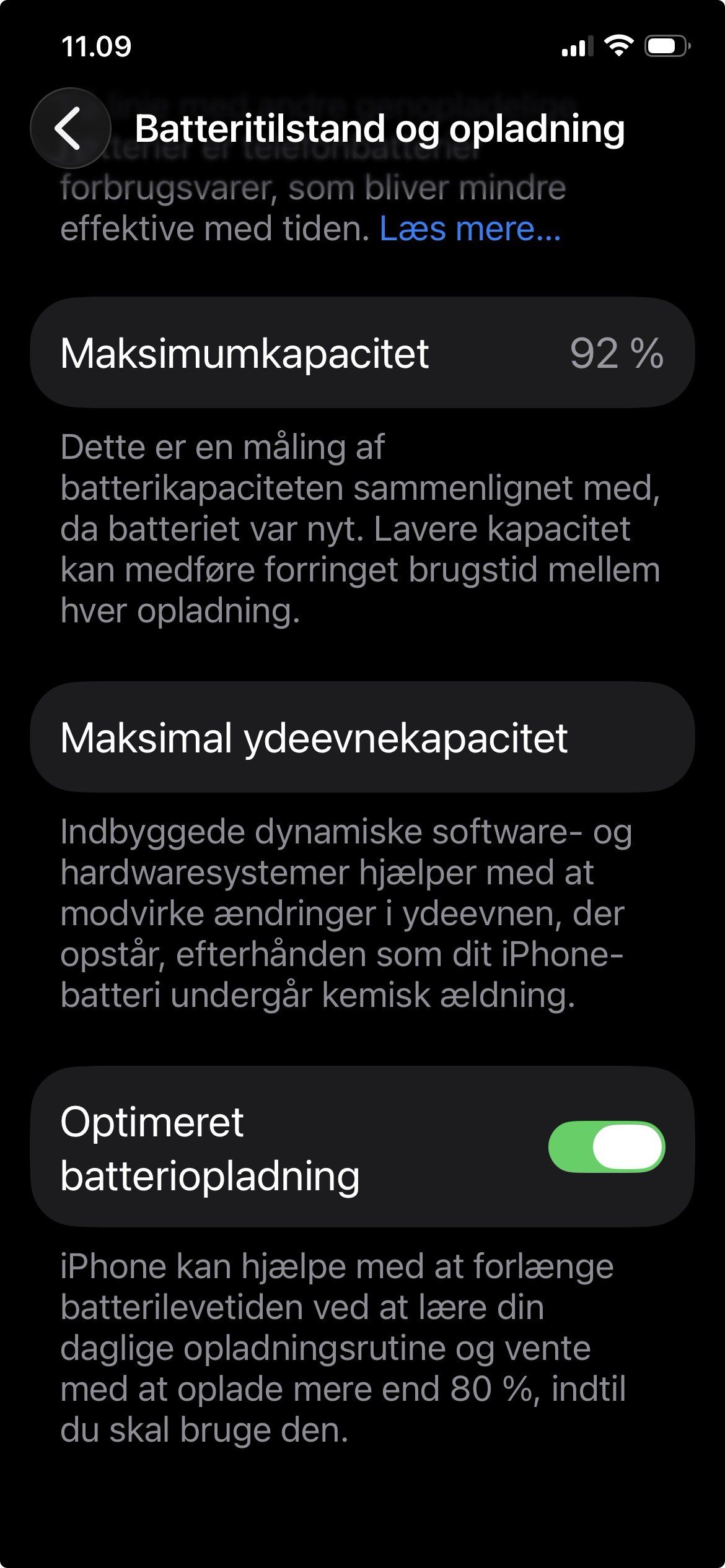Go back from Batteritilstand og opladning
Viewport: 725px width, 1568px height.
pyautogui.click(x=70, y=128)
